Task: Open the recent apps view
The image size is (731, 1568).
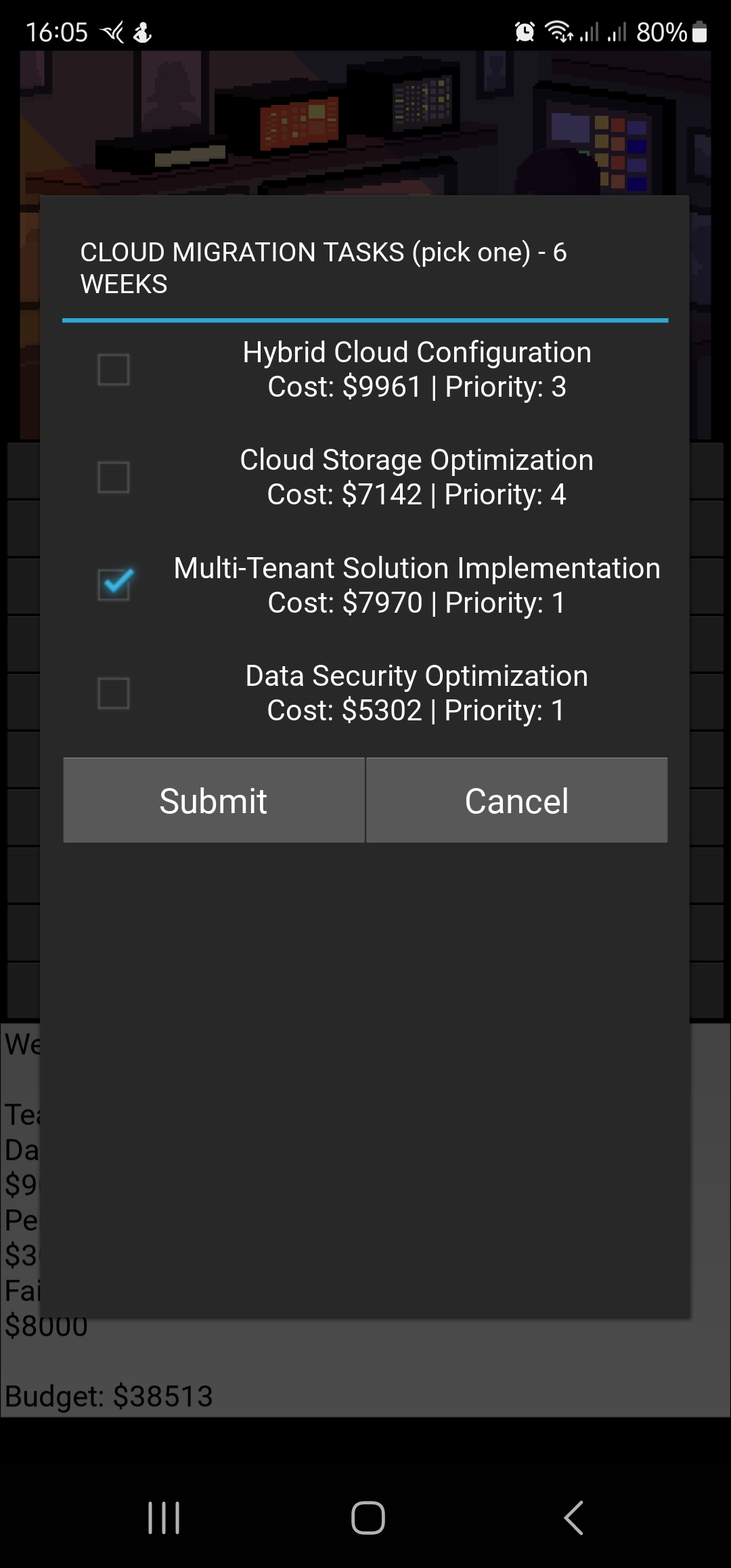Action: click(164, 1517)
